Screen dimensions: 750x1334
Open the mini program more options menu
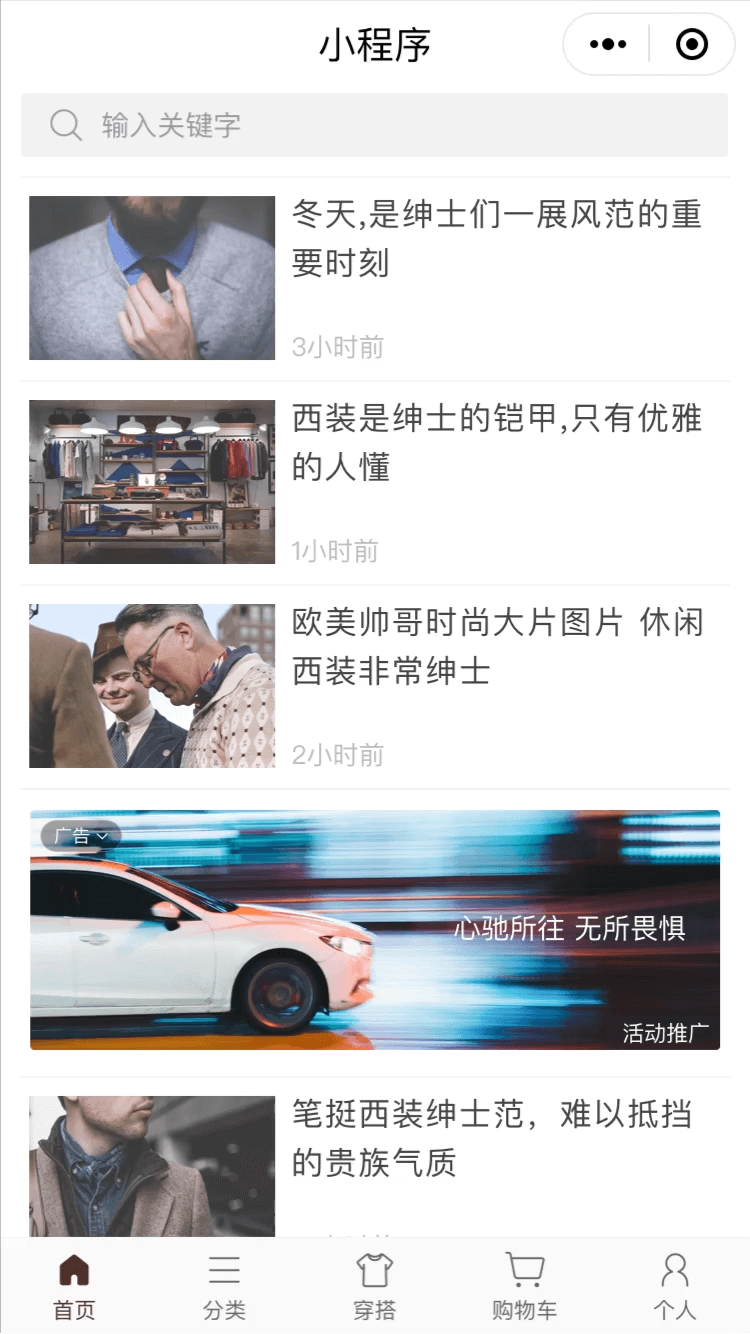(x=608, y=44)
